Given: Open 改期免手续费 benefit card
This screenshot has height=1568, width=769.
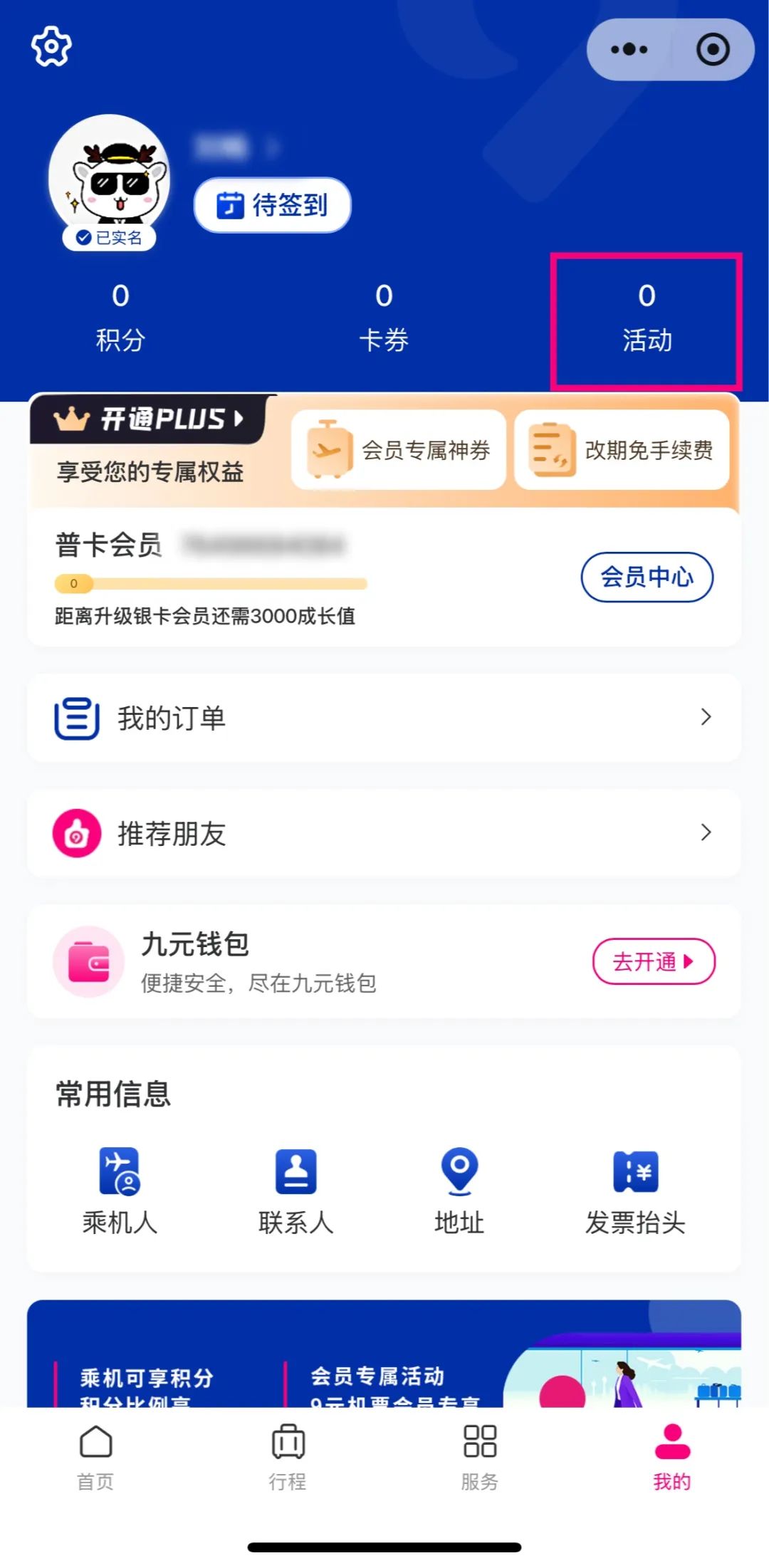Looking at the screenshot, I should coord(622,450).
